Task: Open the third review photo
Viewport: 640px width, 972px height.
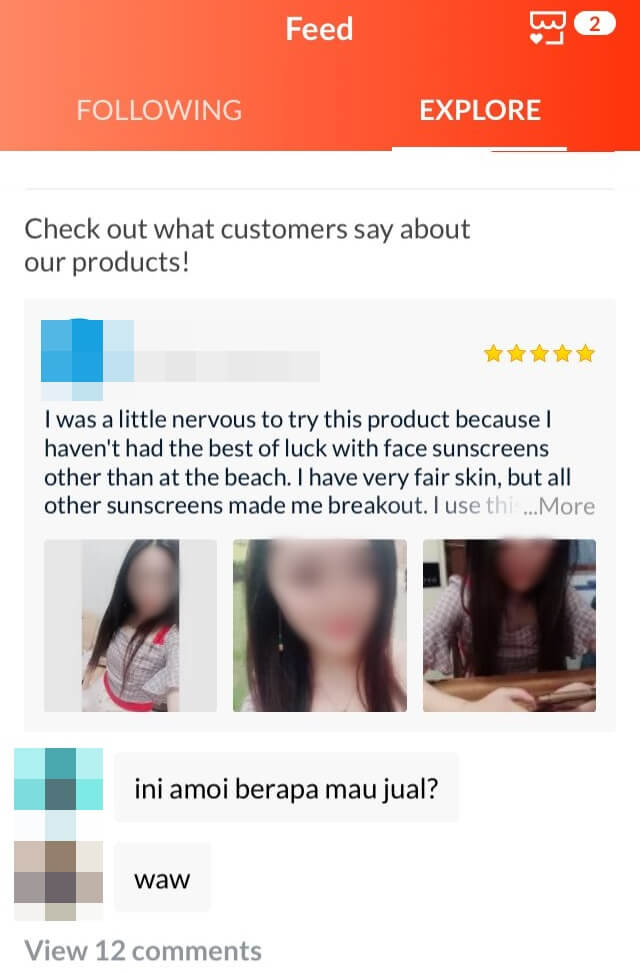Action: [509, 625]
